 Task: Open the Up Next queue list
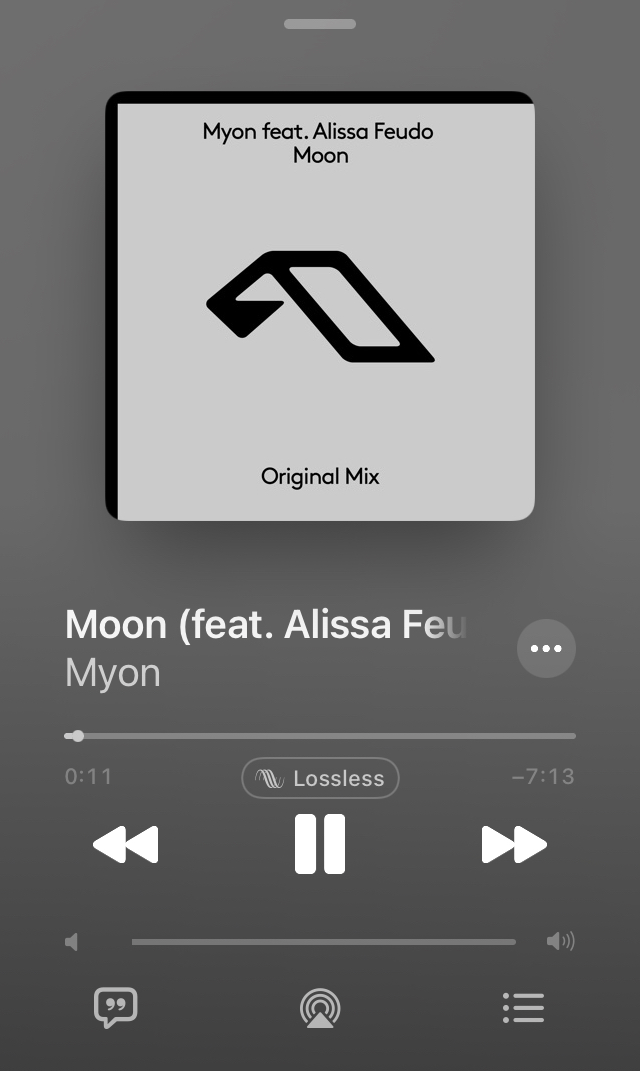524,1008
